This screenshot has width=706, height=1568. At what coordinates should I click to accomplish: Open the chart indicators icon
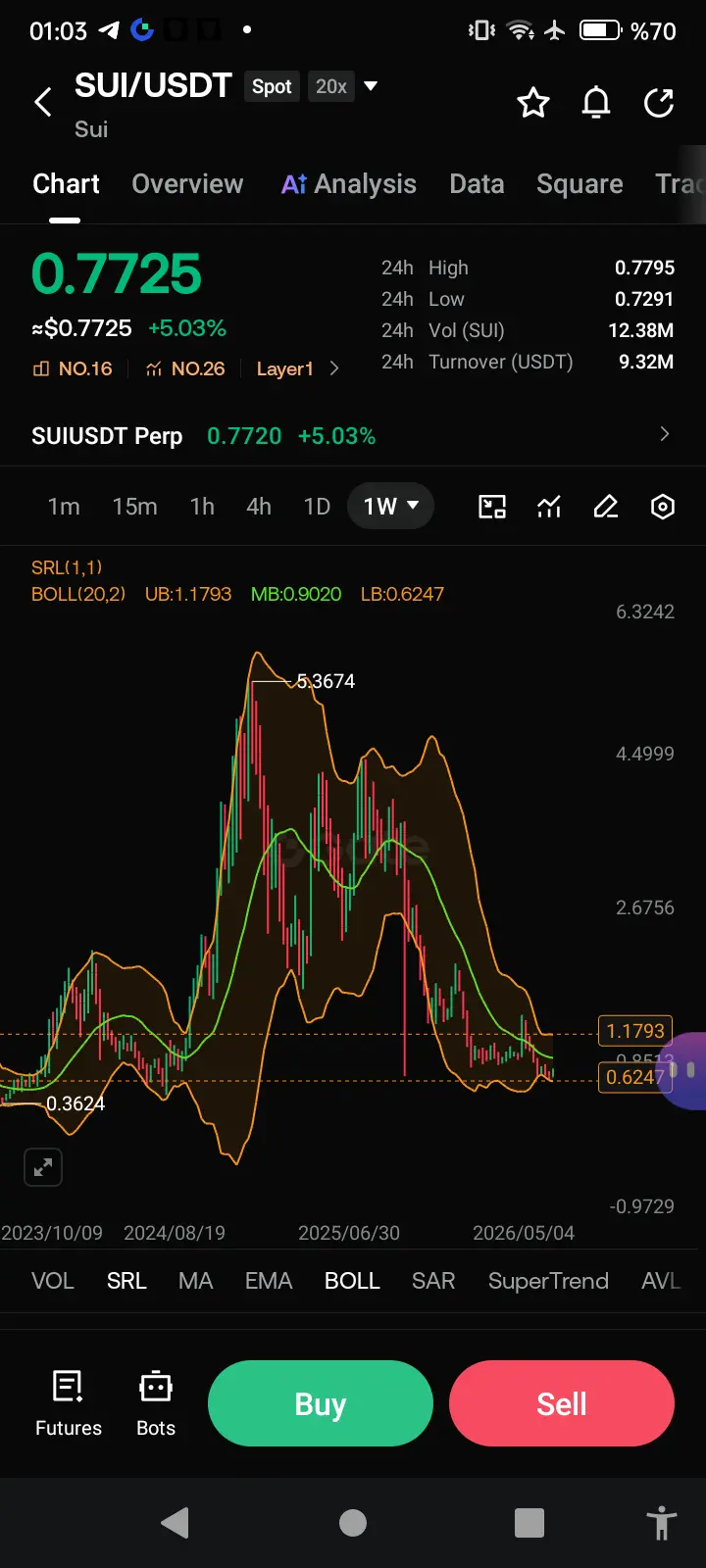[x=549, y=507]
